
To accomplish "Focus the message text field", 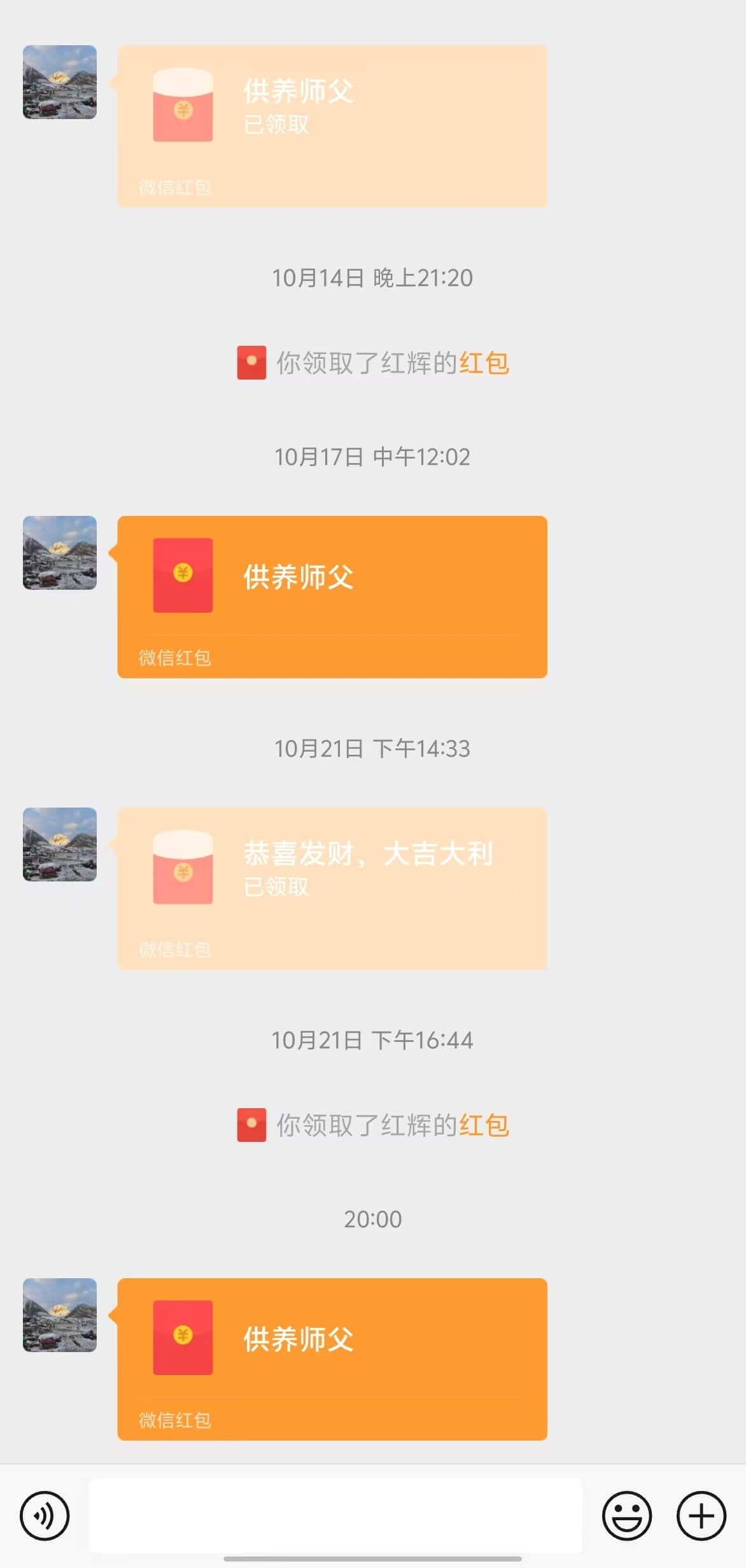I will point(335,1516).
